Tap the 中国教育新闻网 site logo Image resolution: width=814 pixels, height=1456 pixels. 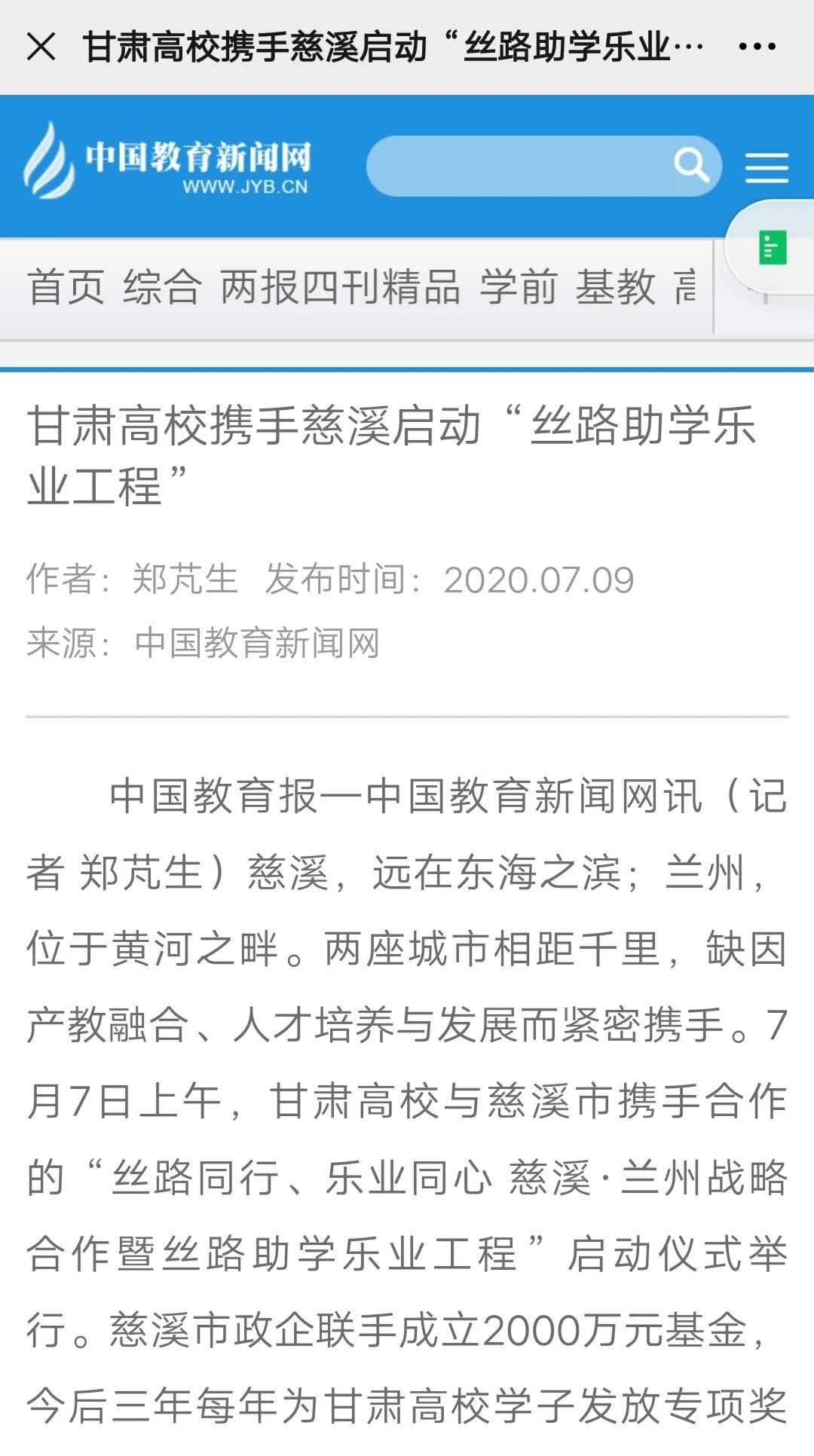(x=167, y=164)
